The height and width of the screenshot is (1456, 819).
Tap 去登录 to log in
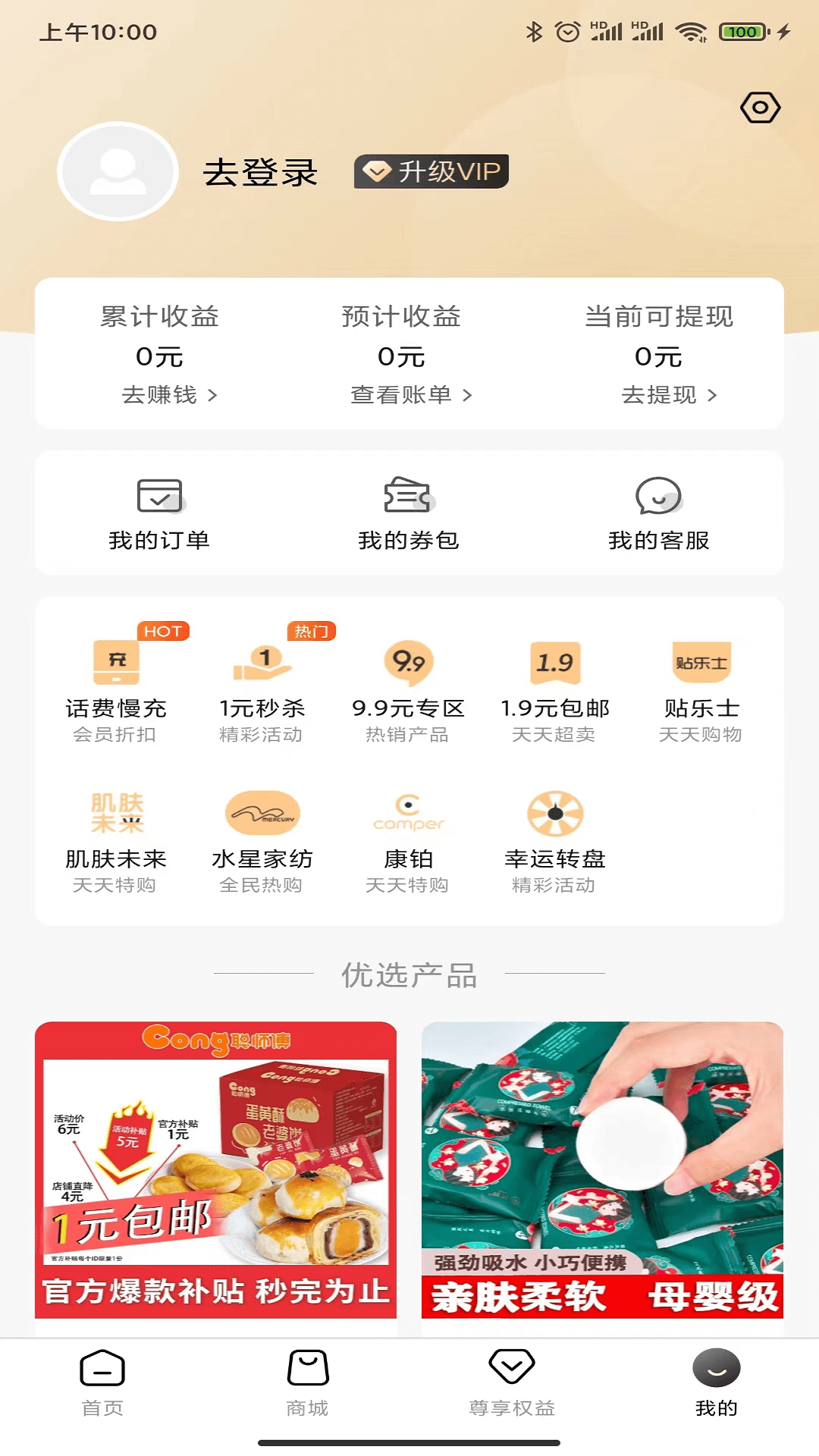[259, 173]
